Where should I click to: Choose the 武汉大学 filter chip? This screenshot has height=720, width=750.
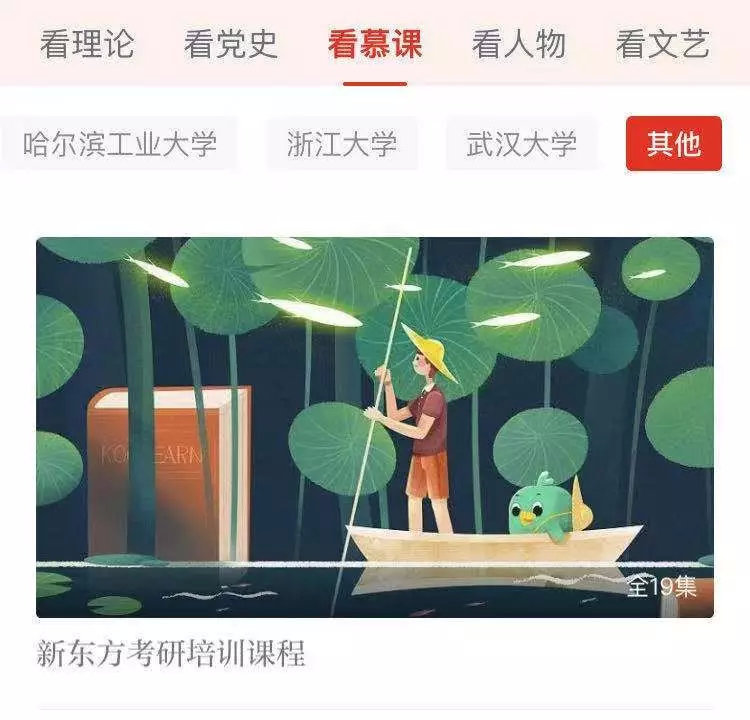click(522, 144)
